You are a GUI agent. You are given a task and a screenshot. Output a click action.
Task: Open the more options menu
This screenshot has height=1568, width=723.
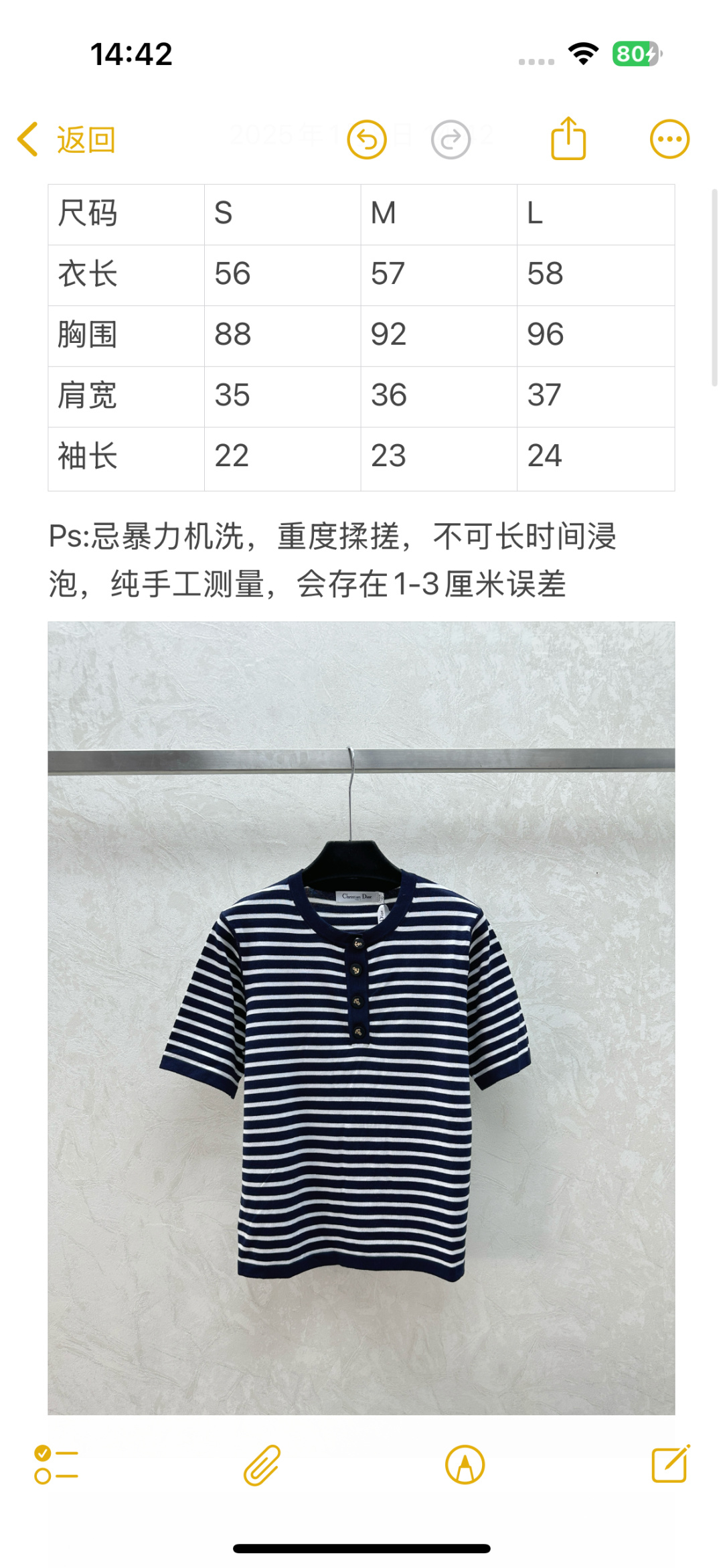[x=669, y=139]
